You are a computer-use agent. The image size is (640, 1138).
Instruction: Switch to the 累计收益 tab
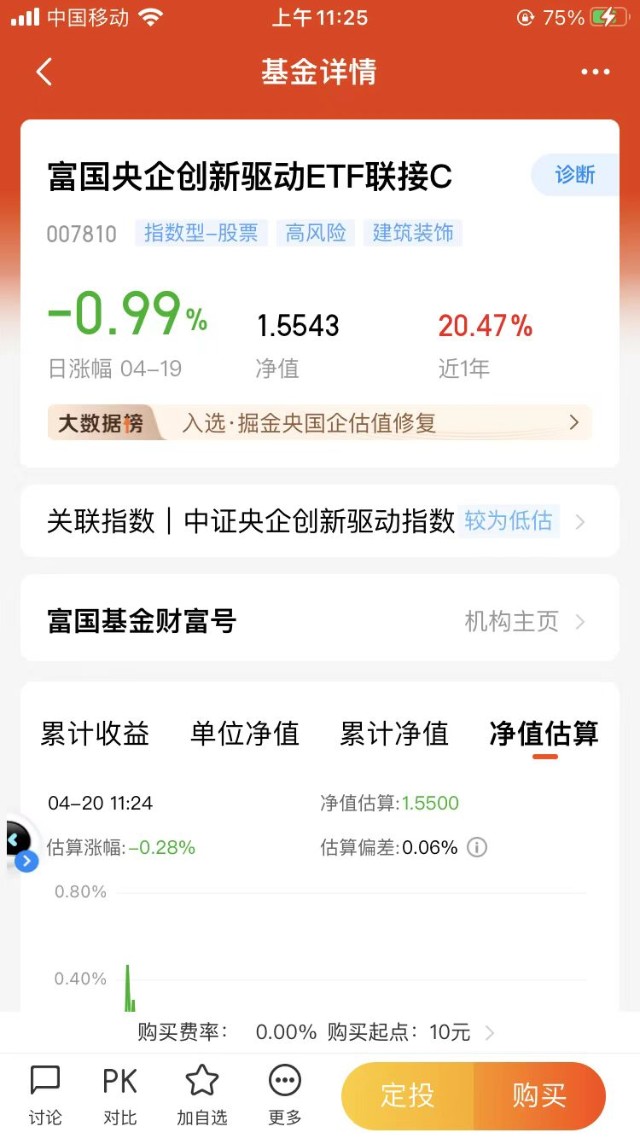(95, 734)
